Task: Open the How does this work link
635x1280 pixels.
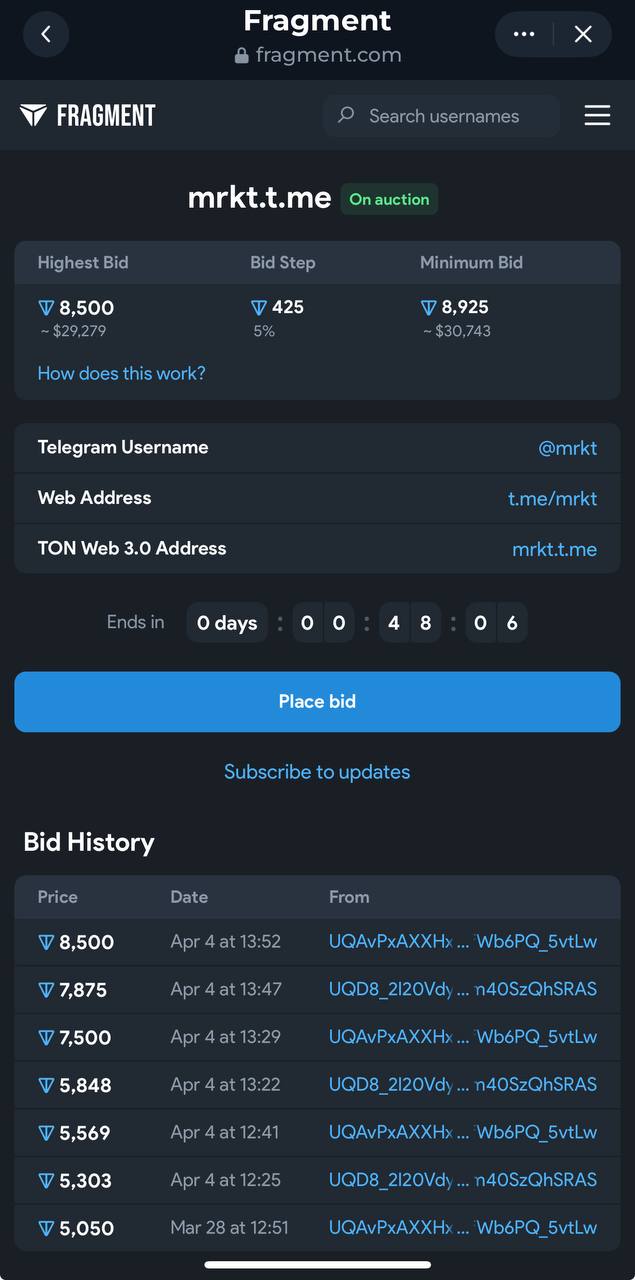Action: [x=121, y=373]
